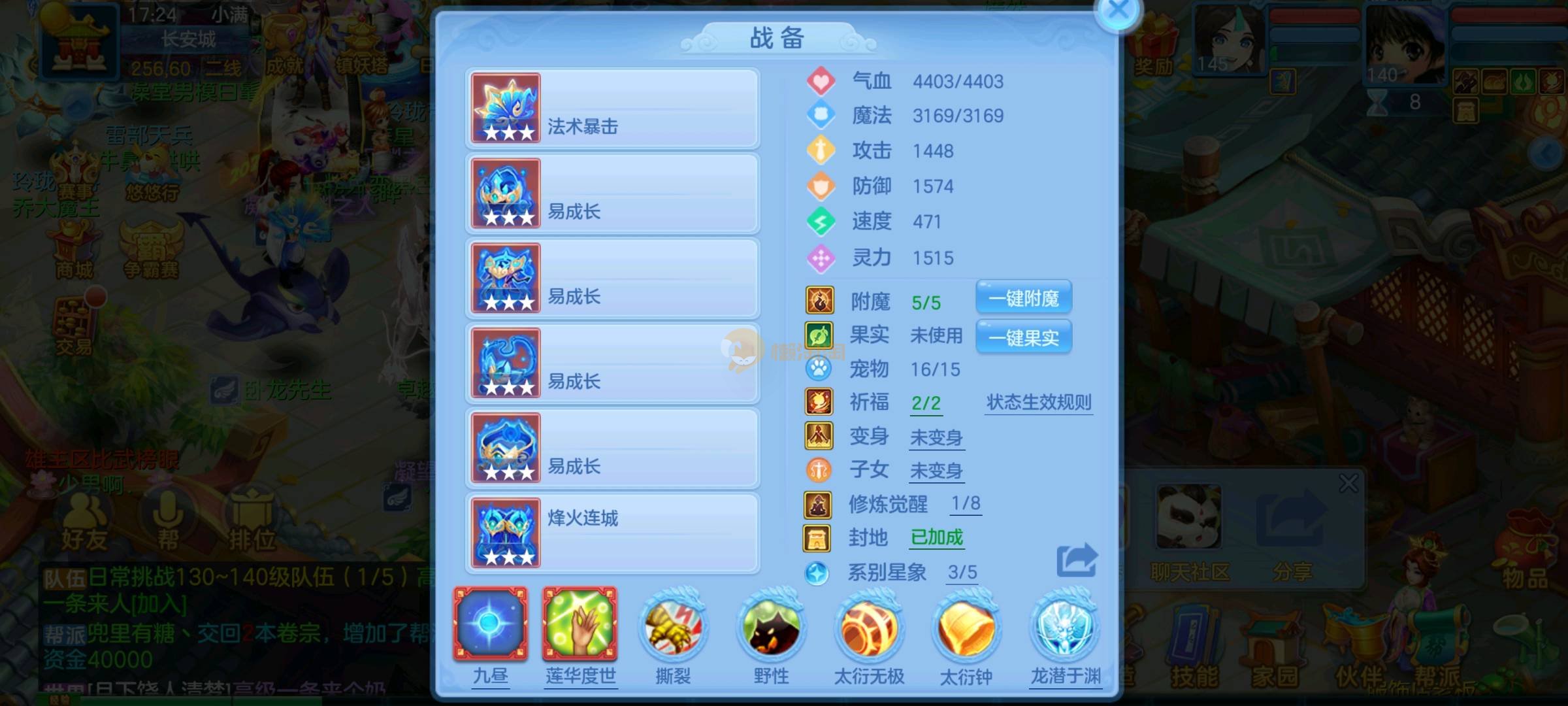Open 祈福 status 2/2 link

(926, 403)
